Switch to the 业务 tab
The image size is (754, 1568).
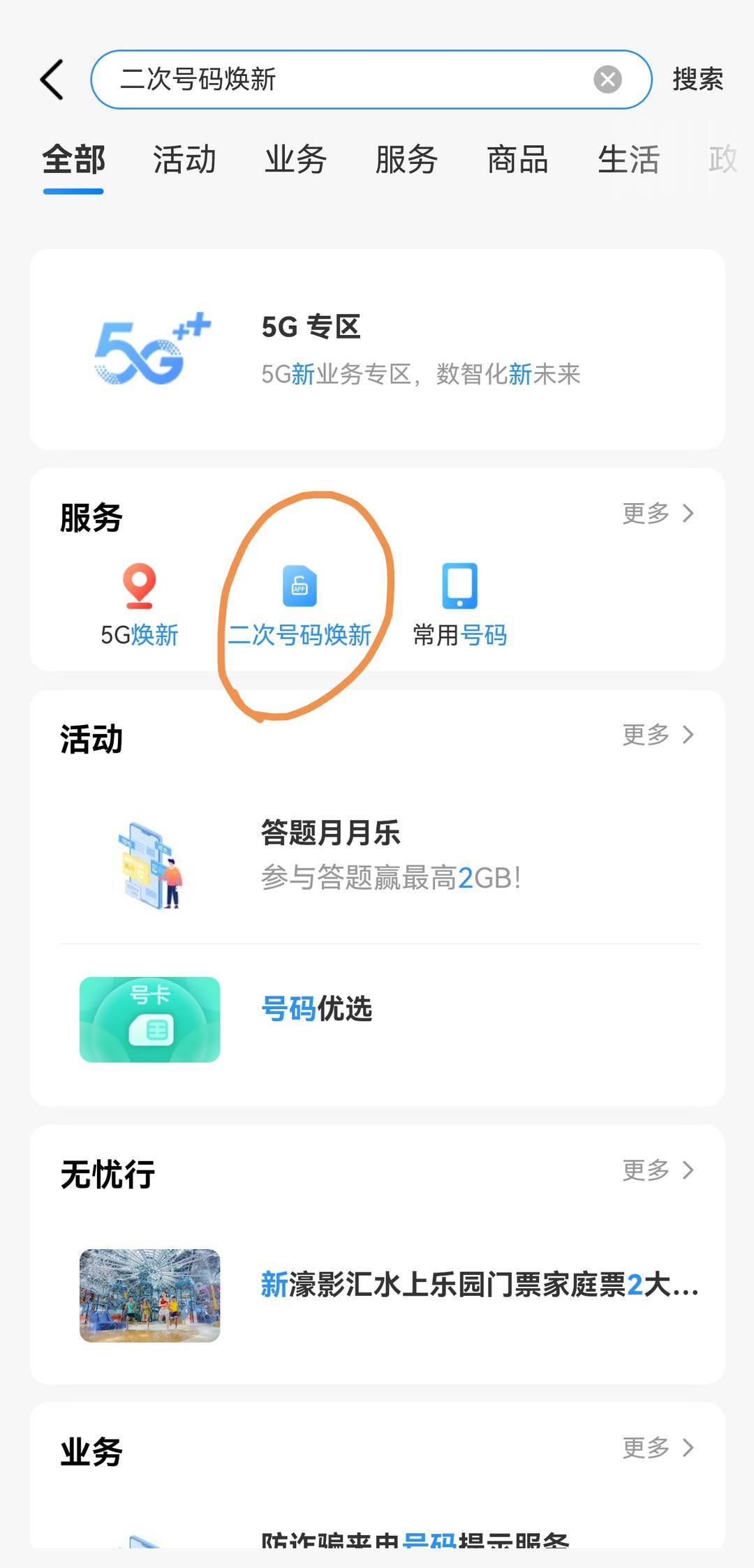coord(295,160)
